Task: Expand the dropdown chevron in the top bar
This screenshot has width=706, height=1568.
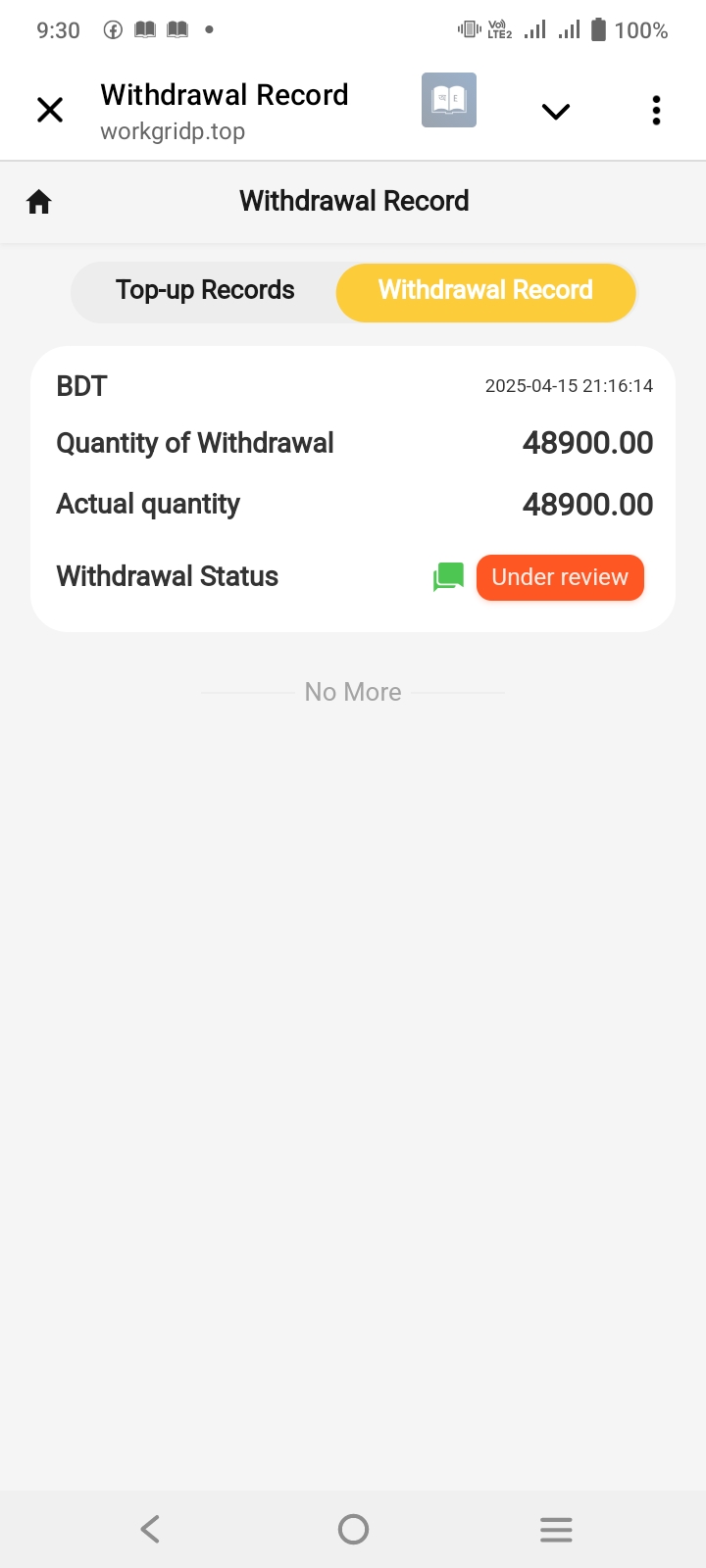Action: (556, 112)
